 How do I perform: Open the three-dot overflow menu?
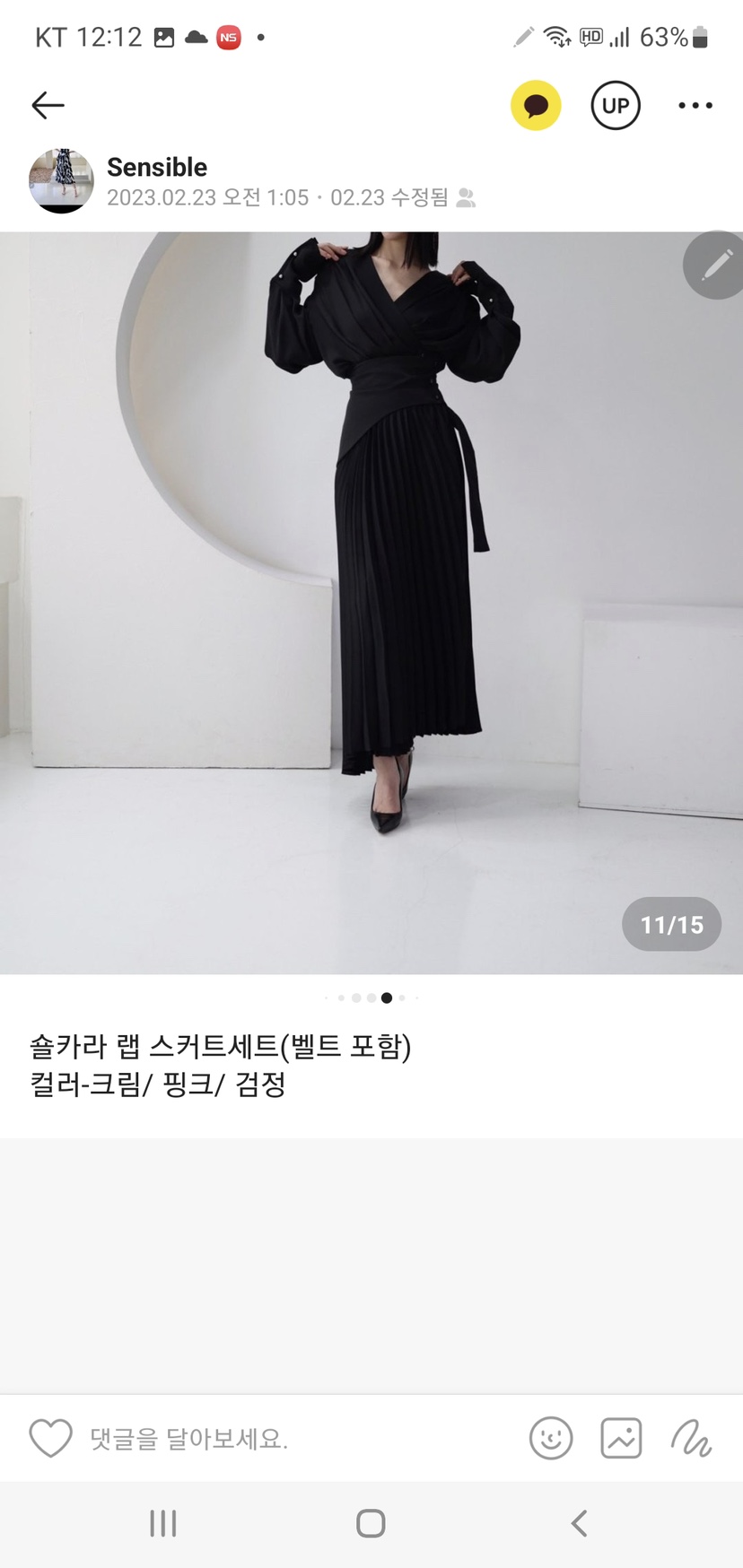coord(695,106)
